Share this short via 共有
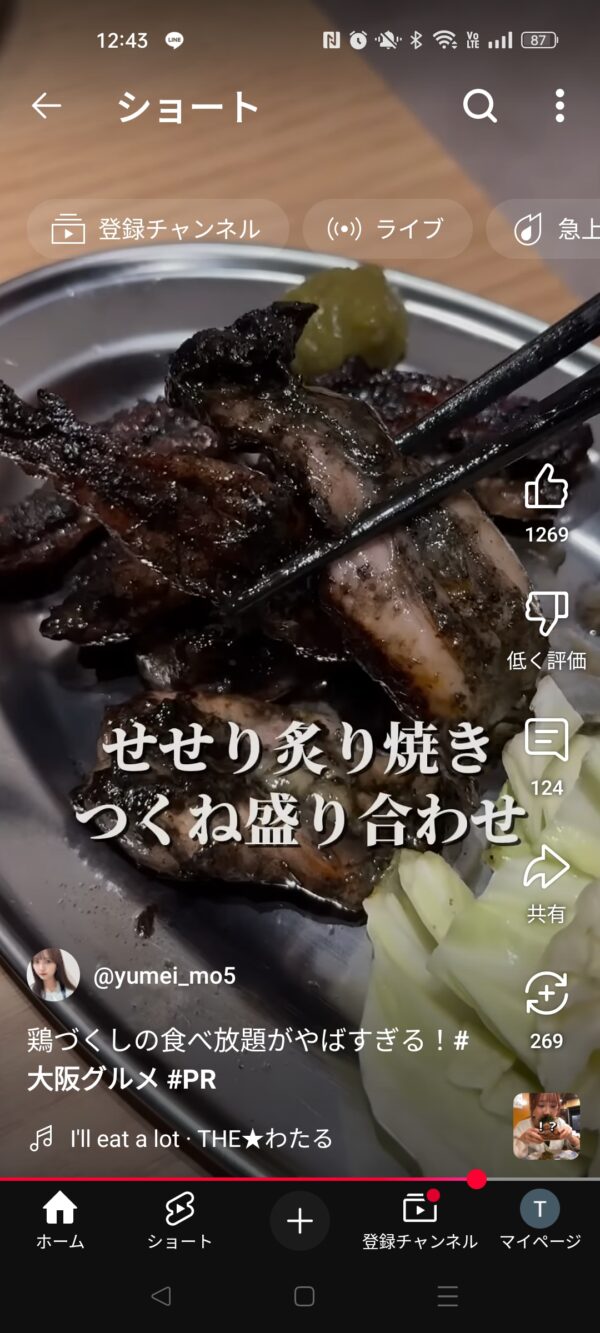The height and width of the screenshot is (1333, 600). [546, 868]
